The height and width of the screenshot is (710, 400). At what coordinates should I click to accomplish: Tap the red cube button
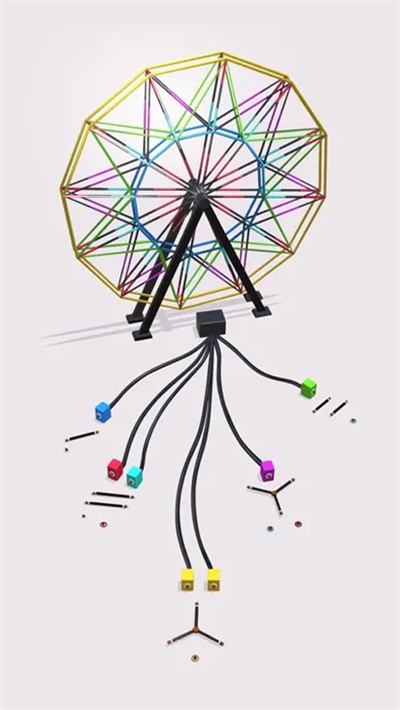pos(115,470)
